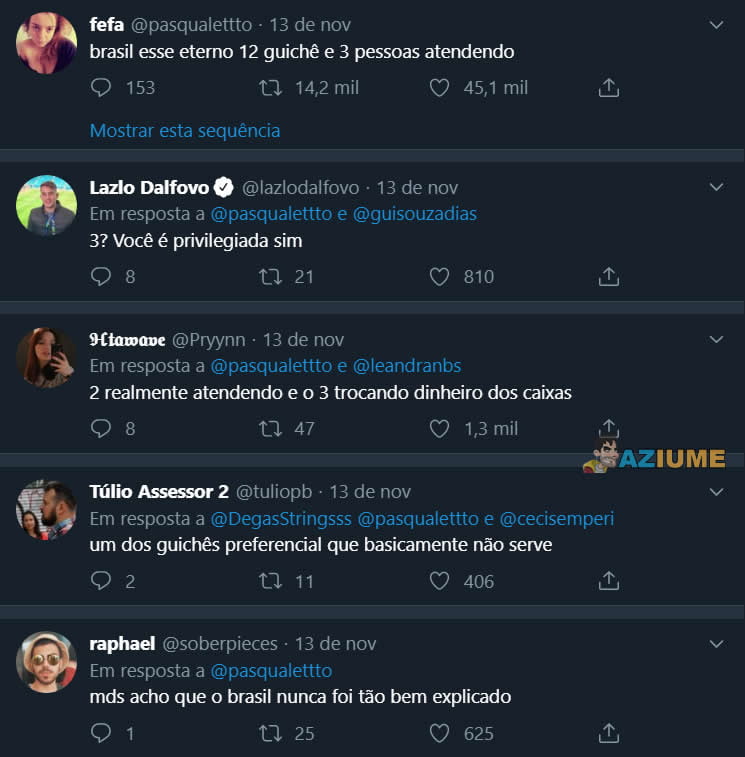
Task: Like Túlio Assessor 2's reply
Action: 439,581
